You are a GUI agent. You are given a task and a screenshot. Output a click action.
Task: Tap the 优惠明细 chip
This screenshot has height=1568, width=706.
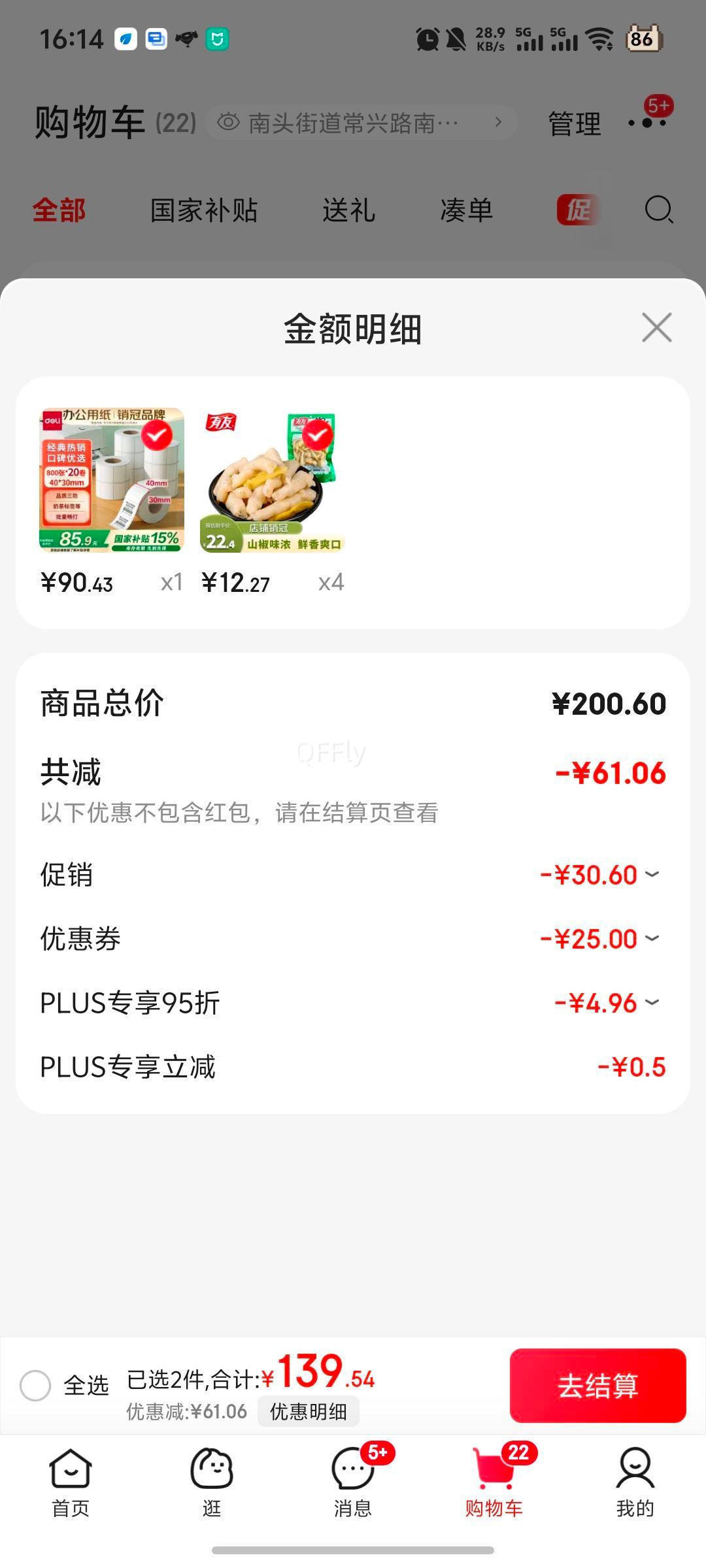pos(309,1411)
